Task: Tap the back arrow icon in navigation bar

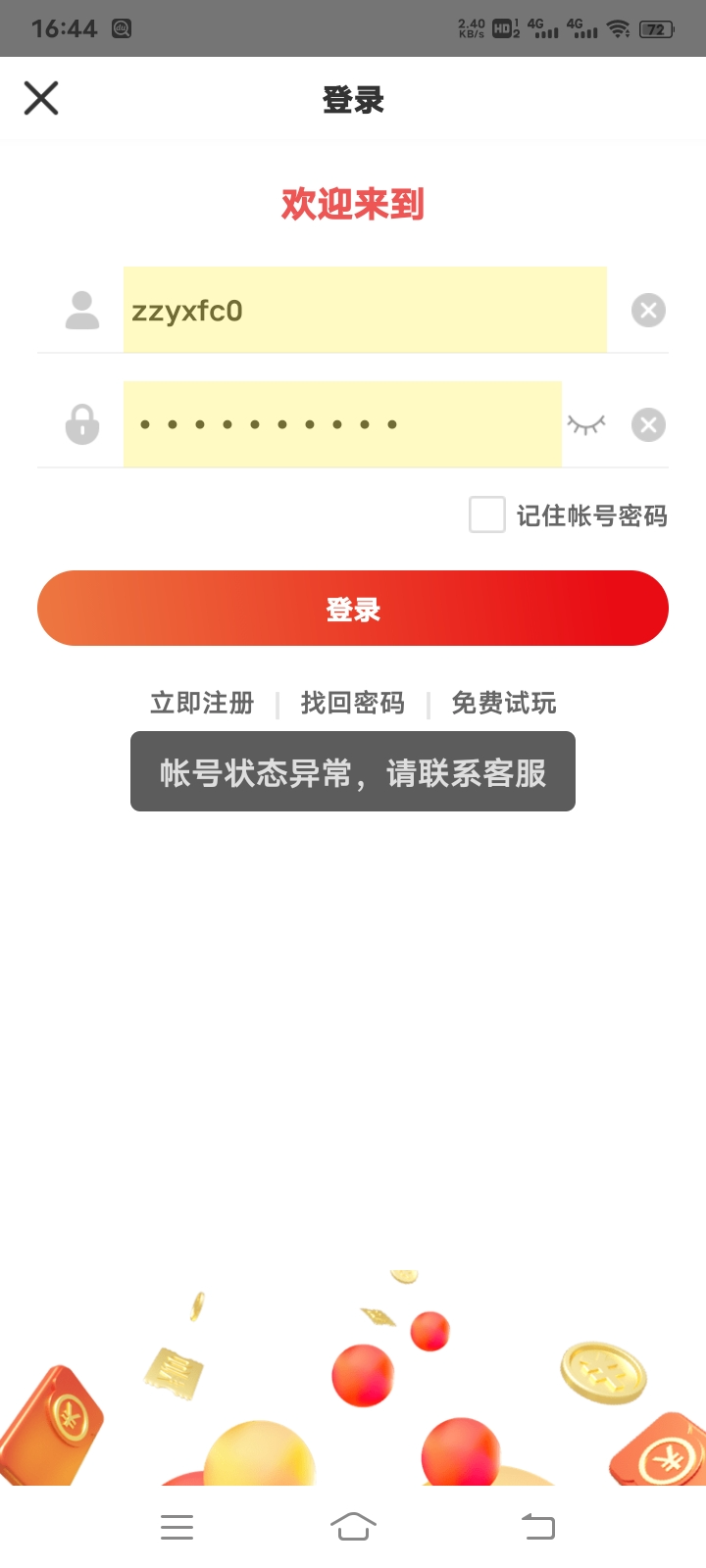Action: tap(536, 1526)
